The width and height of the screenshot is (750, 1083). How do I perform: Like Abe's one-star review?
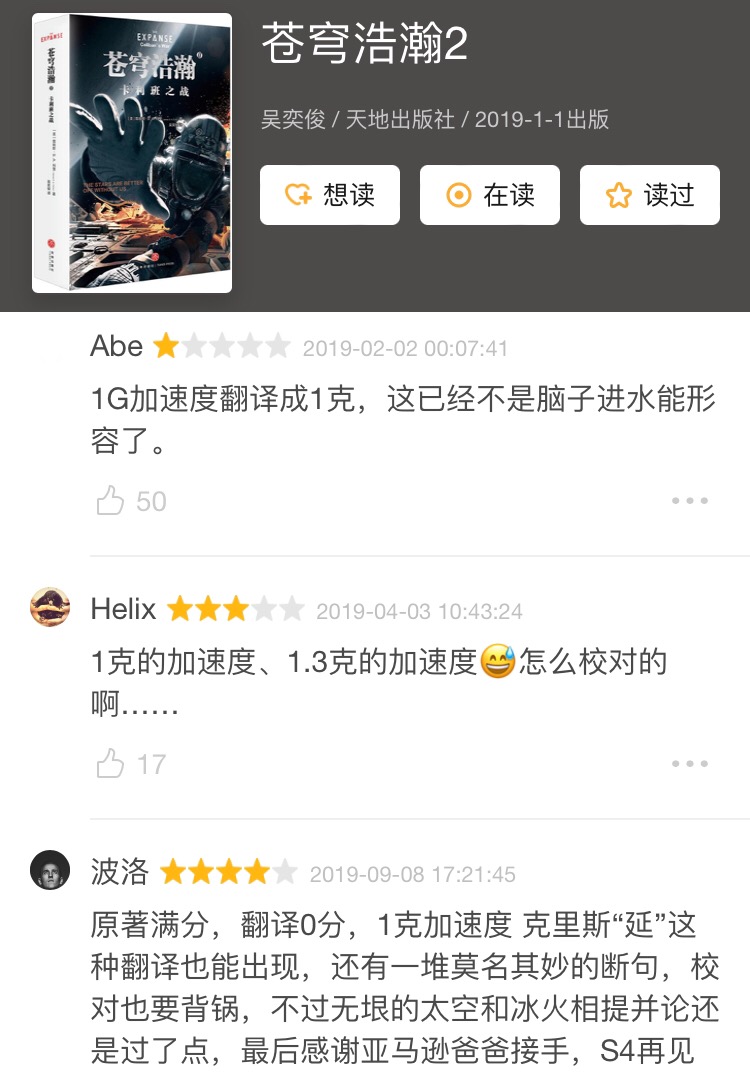(111, 501)
